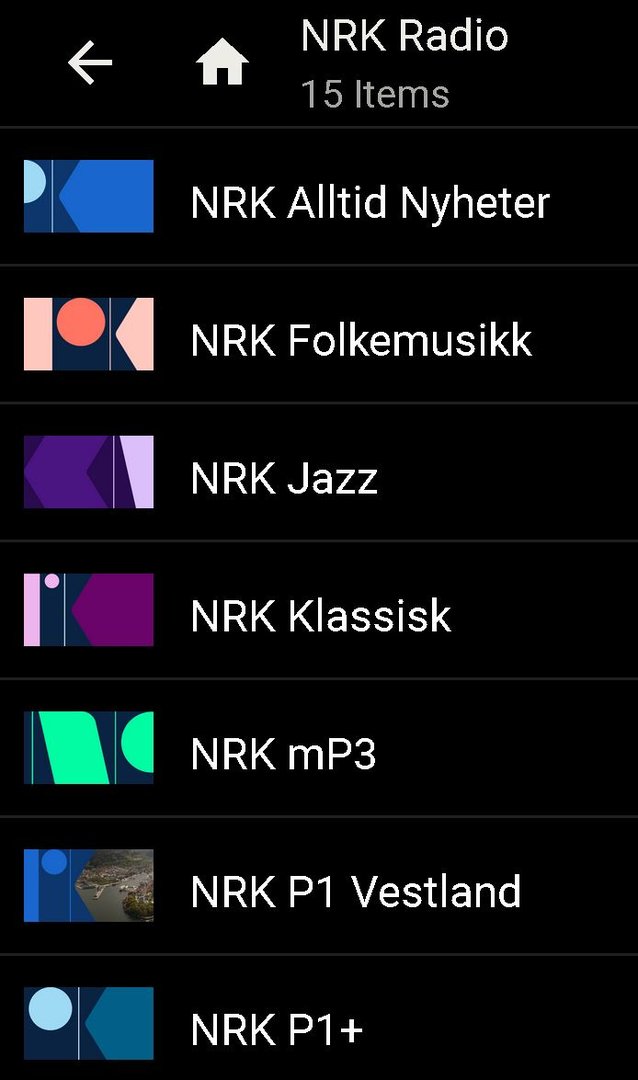Open the NRK mP3 station

[x=283, y=755]
